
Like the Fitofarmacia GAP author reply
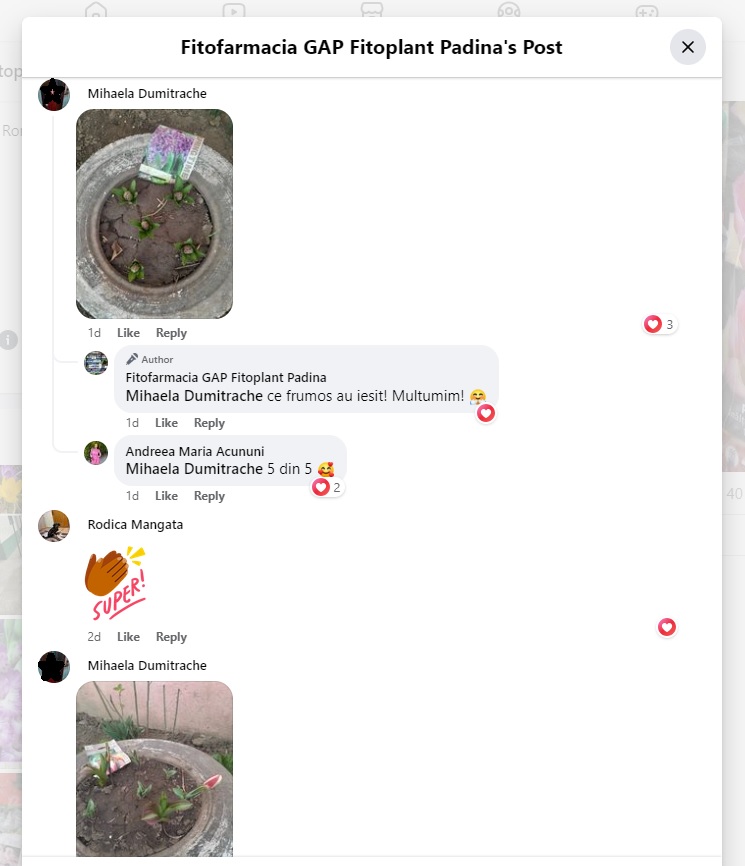click(166, 423)
